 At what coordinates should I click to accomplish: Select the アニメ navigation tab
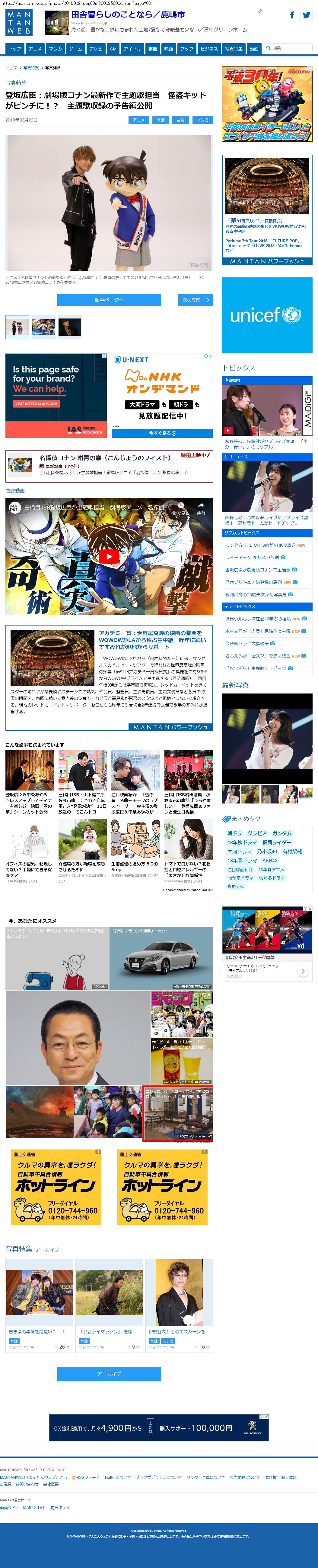(x=35, y=49)
